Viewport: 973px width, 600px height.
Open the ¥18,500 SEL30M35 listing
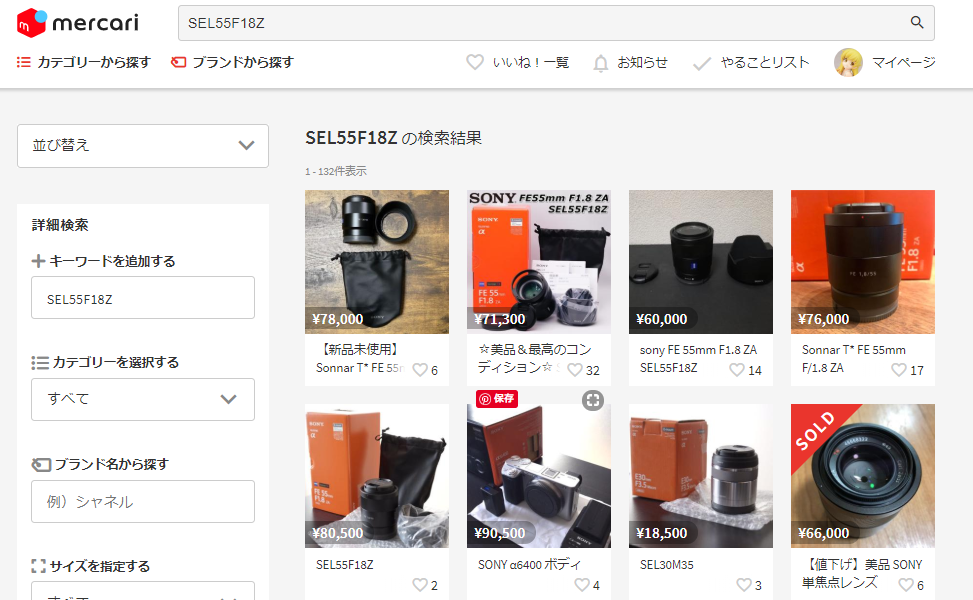pyautogui.click(x=701, y=476)
